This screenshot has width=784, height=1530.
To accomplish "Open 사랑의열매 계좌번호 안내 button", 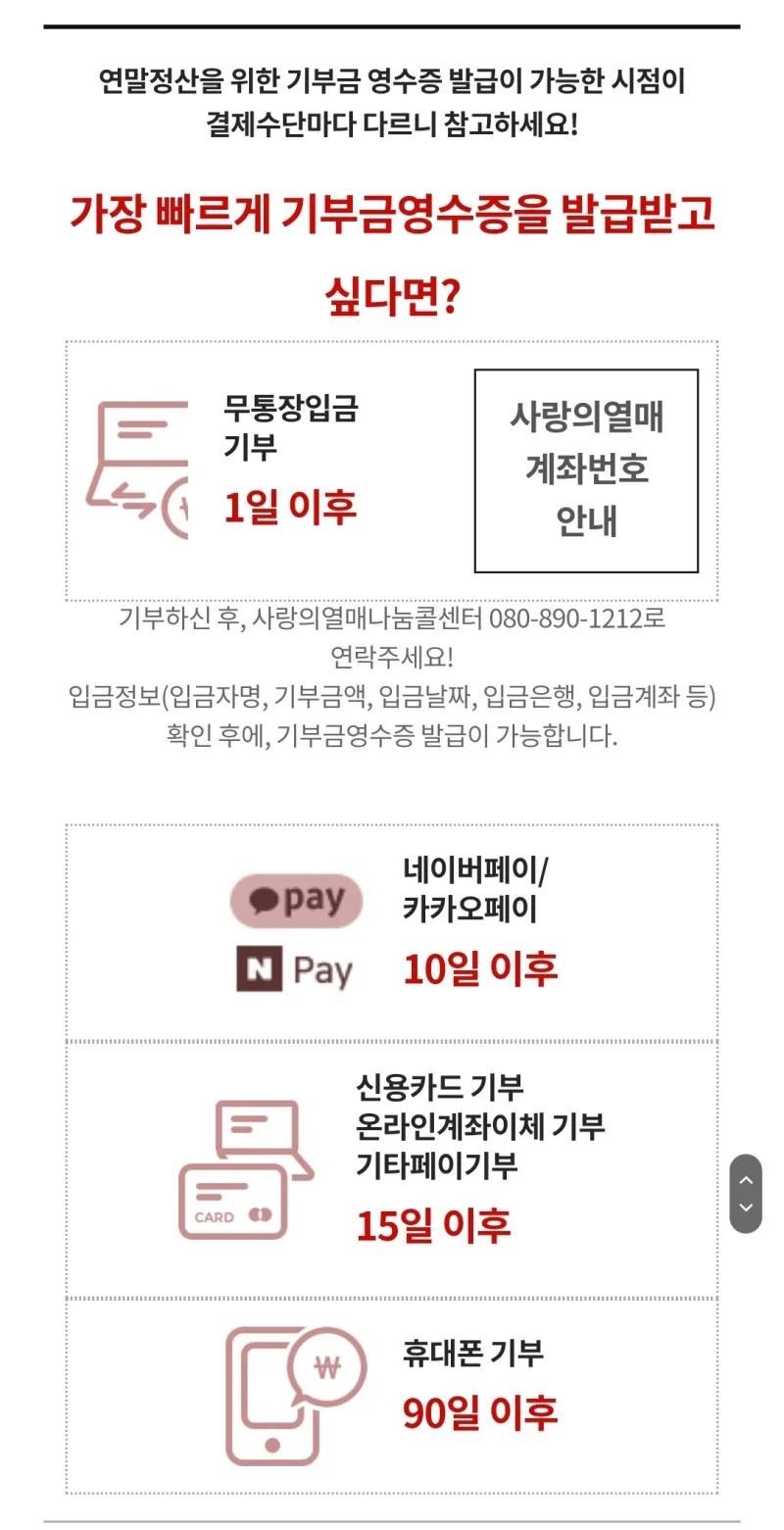I will [x=586, y=470].
